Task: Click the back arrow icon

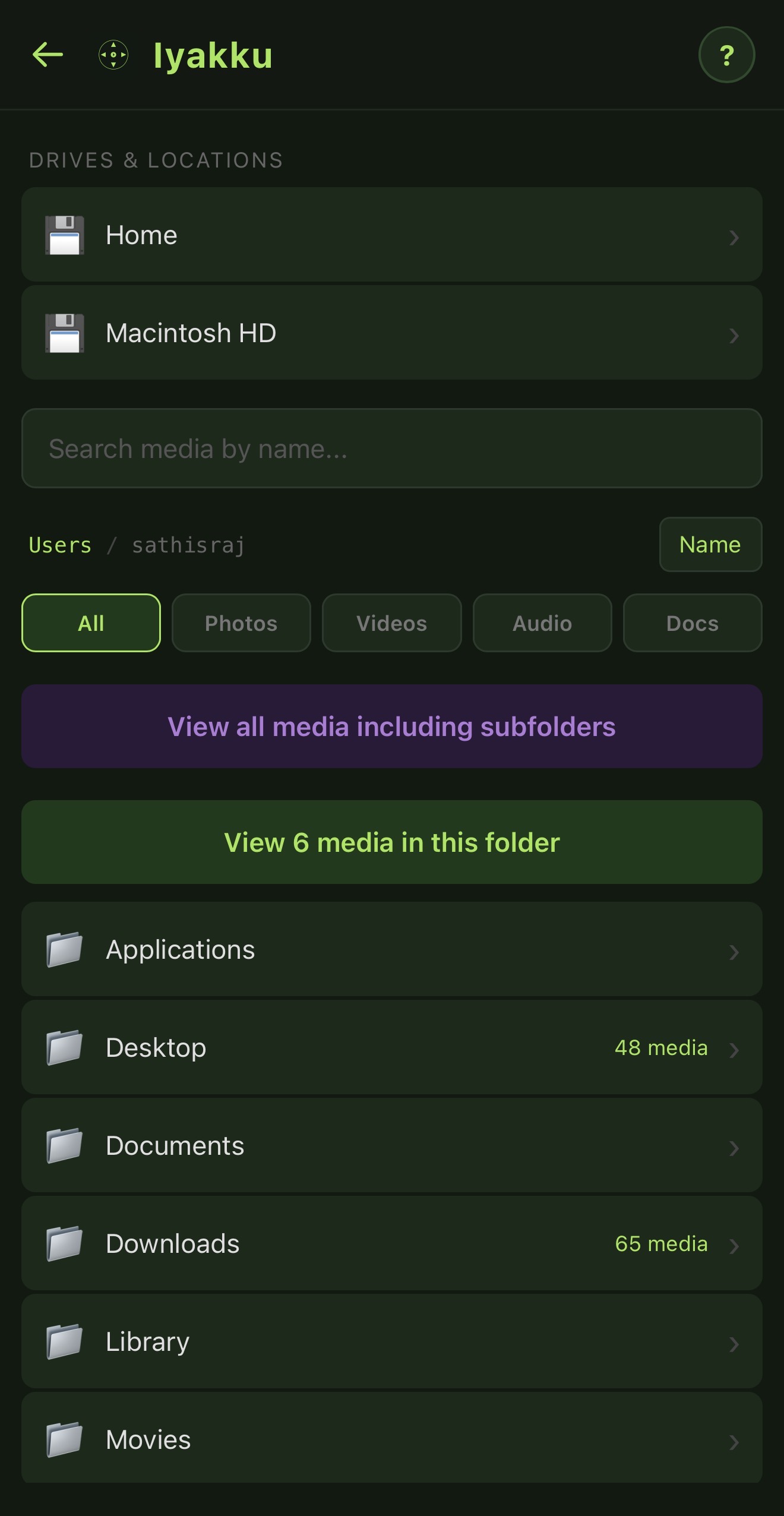Action: (48, 55)
